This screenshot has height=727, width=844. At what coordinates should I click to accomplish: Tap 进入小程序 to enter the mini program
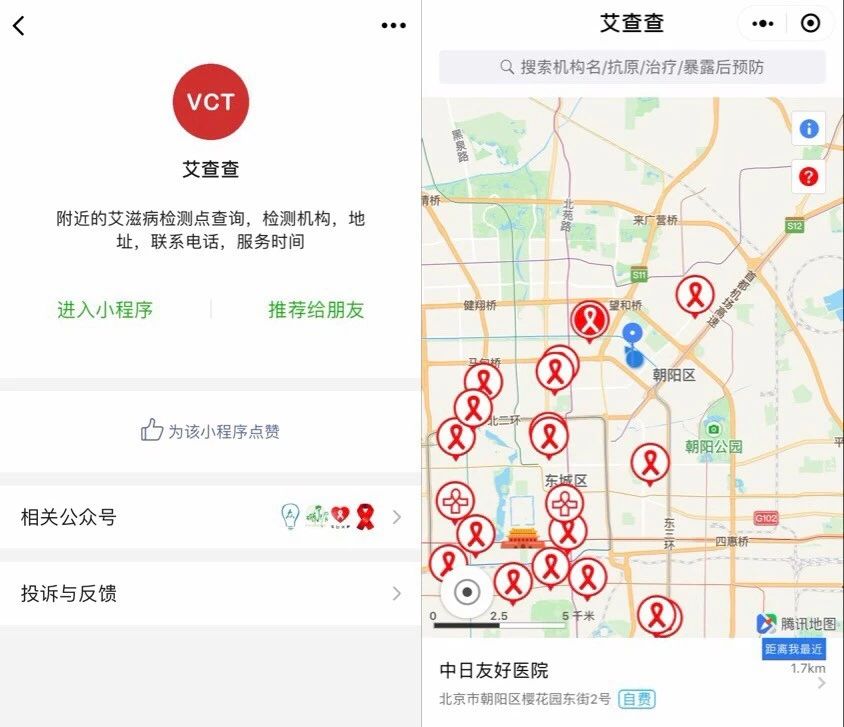click(105, 309)
